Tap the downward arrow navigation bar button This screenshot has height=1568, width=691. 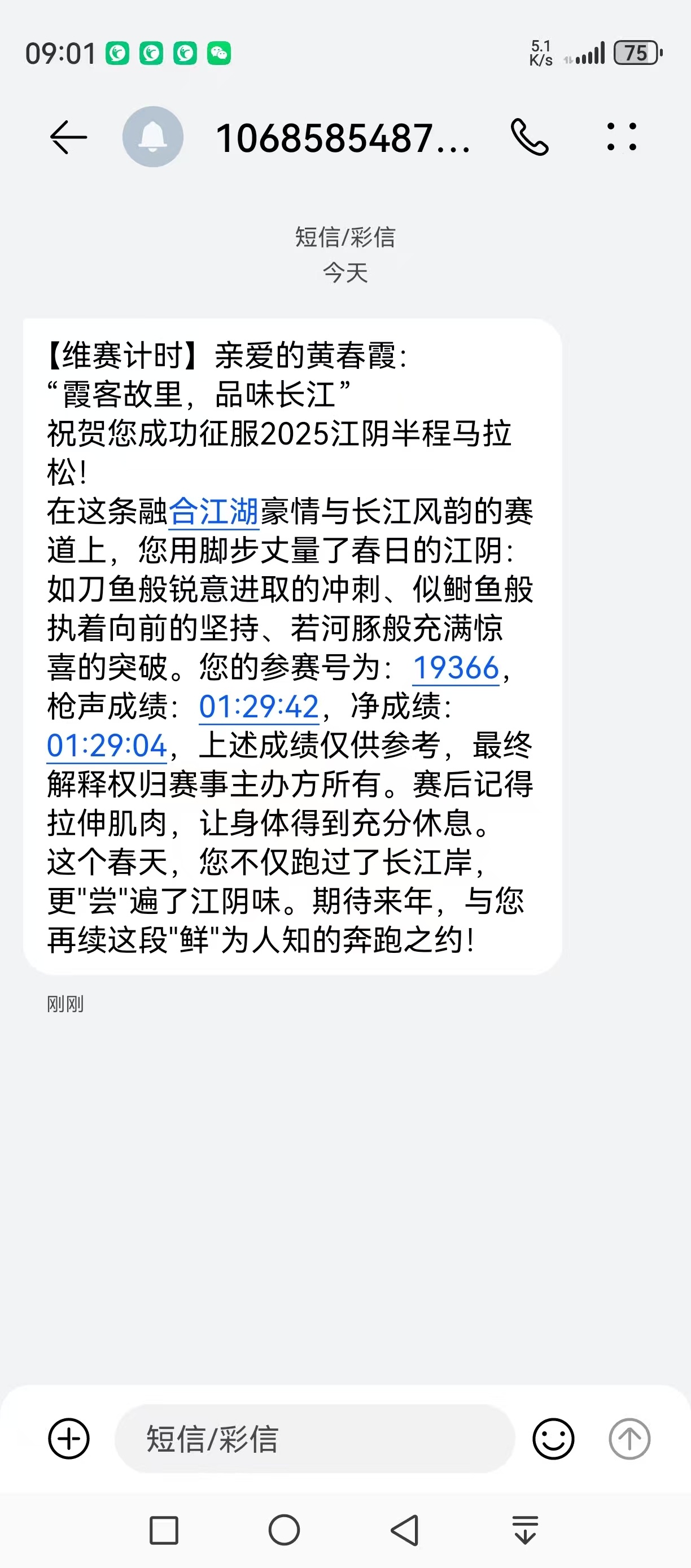tap(525, 1530)
